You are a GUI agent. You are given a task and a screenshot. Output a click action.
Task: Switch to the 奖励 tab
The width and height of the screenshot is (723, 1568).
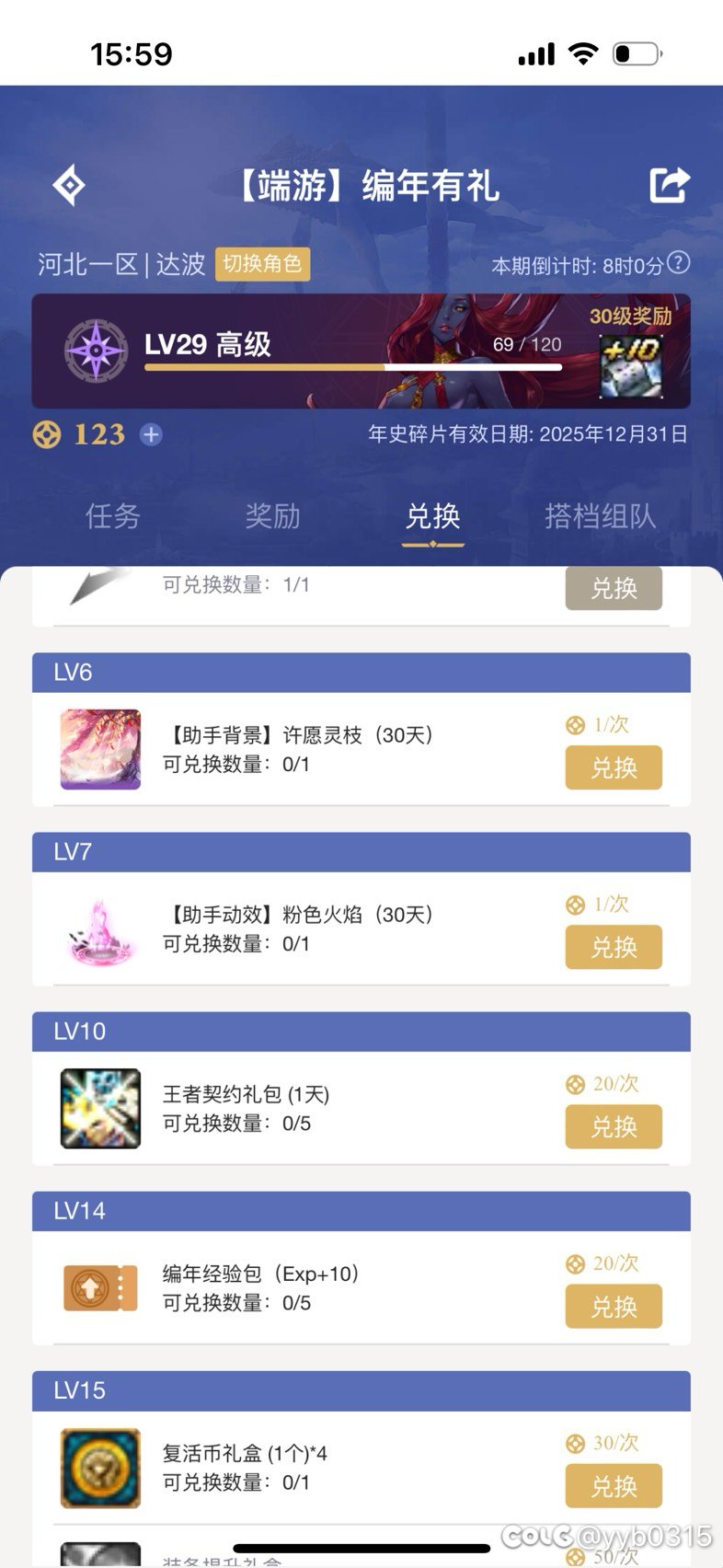pos(272,516)
